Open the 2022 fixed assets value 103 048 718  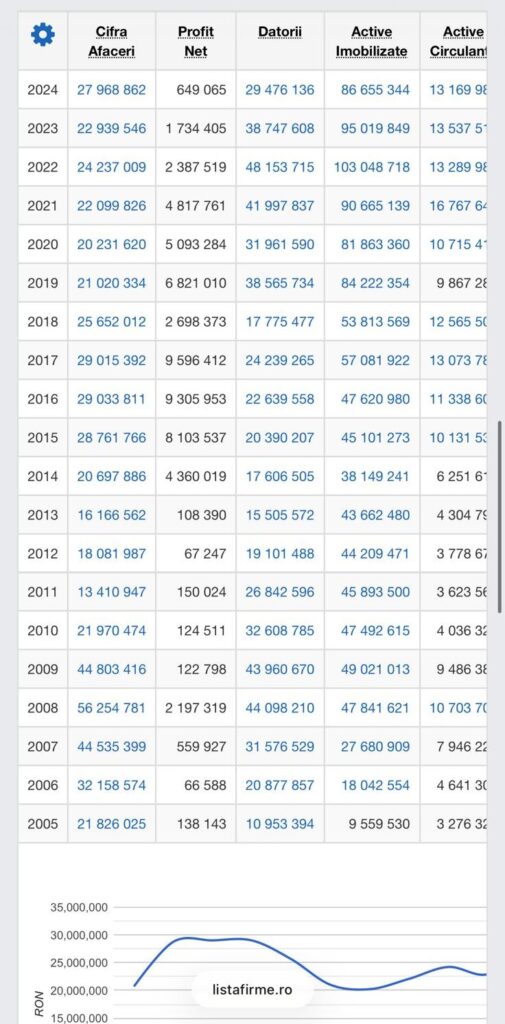[x=372, y=167]
